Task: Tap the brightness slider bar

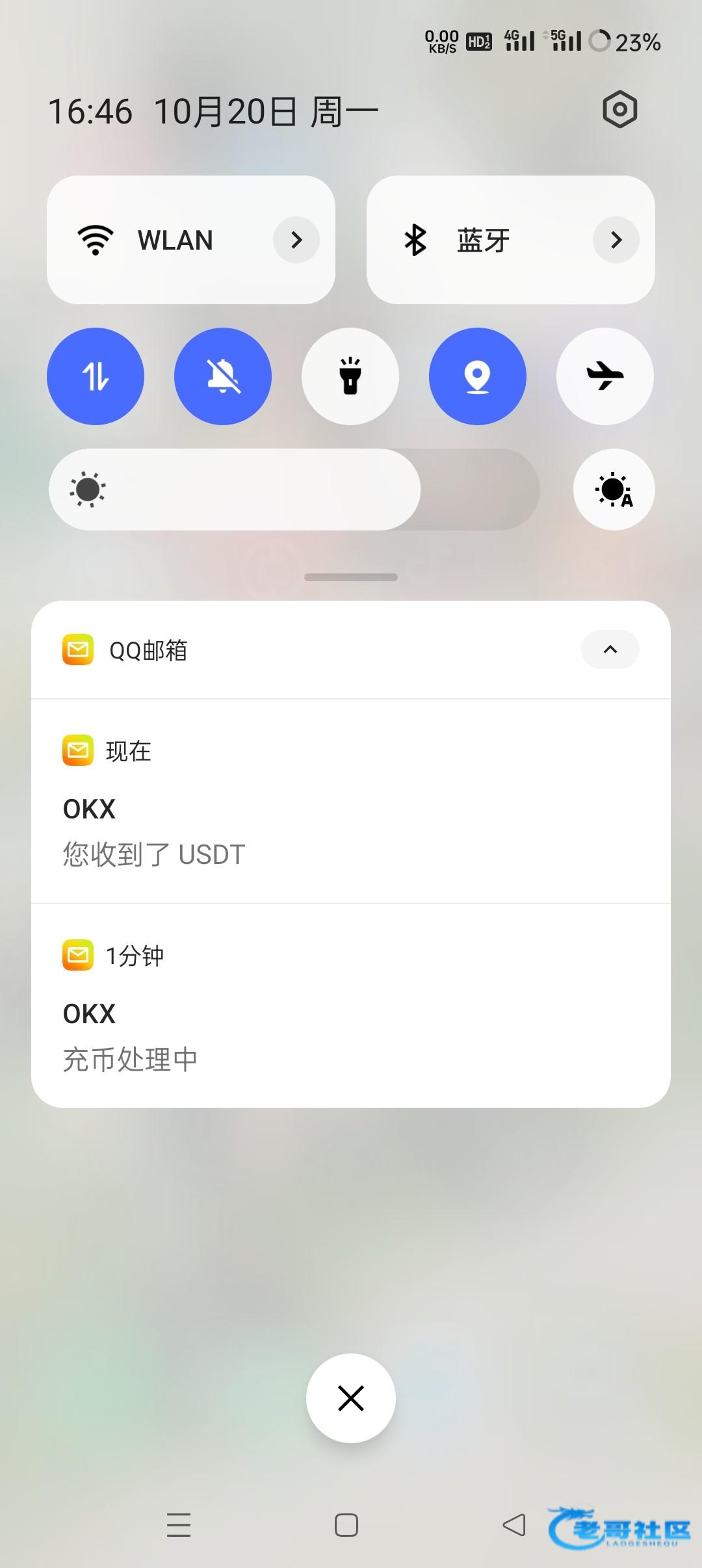Action: click(294, 490)
